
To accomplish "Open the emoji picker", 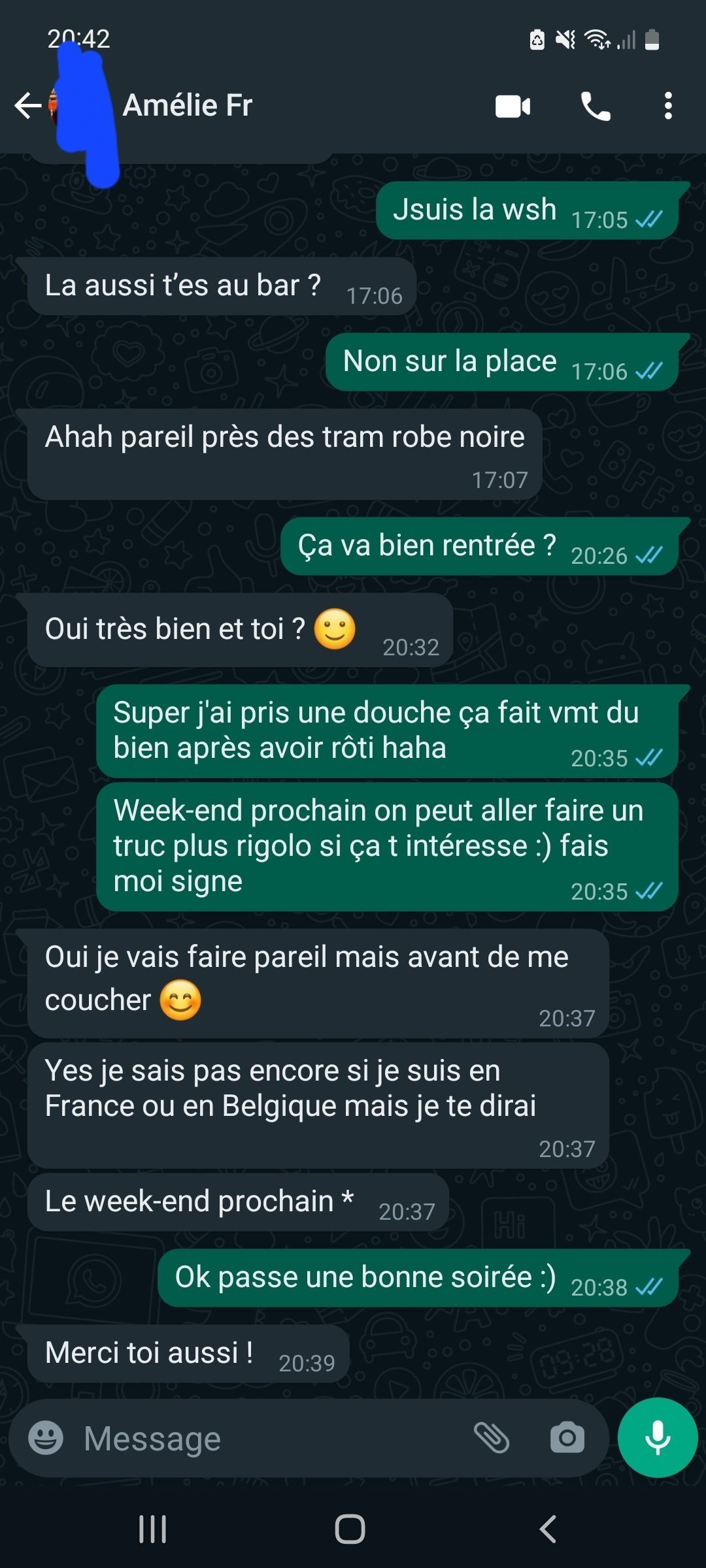I will (46, 1438).
